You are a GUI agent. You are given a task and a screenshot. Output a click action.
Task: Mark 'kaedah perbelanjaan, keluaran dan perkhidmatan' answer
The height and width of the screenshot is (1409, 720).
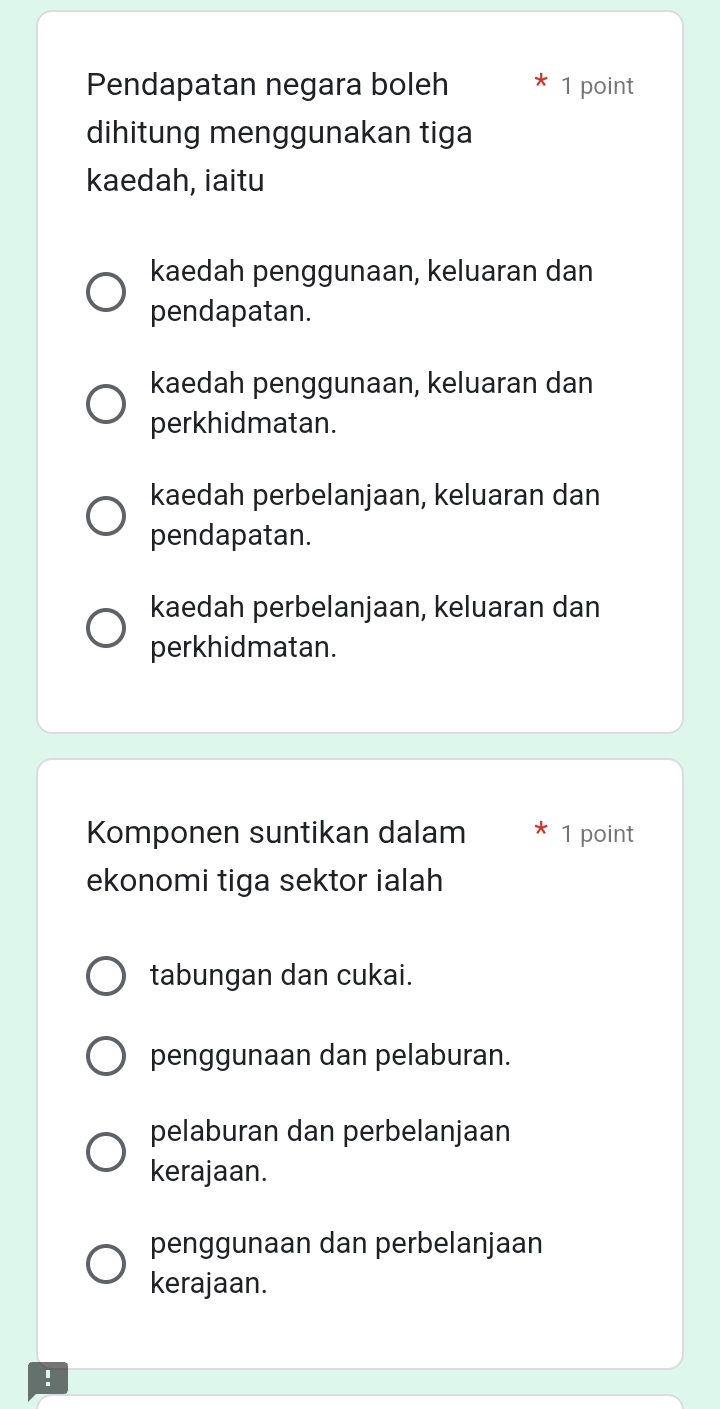click(106, 628)
